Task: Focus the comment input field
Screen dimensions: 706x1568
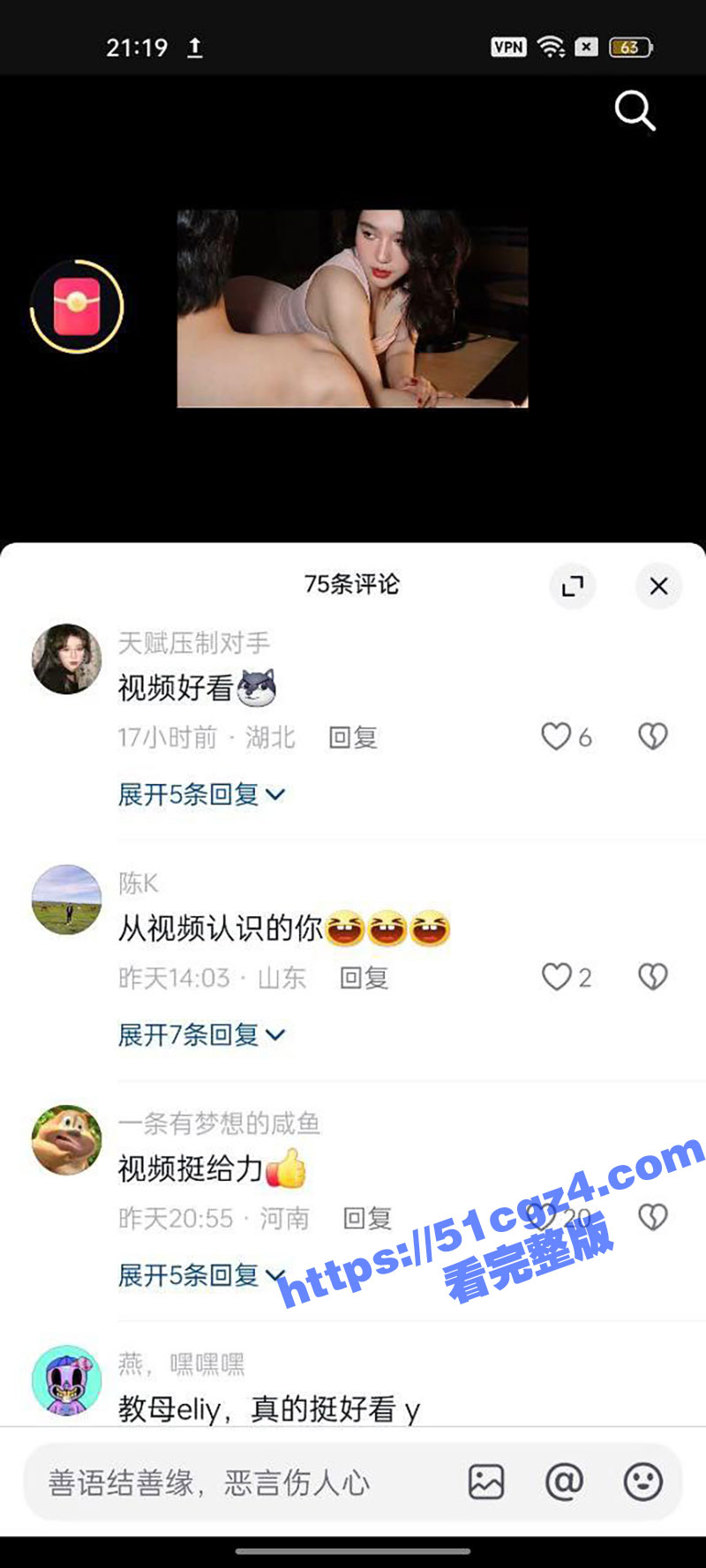Action: click(x=238, y=1483)
